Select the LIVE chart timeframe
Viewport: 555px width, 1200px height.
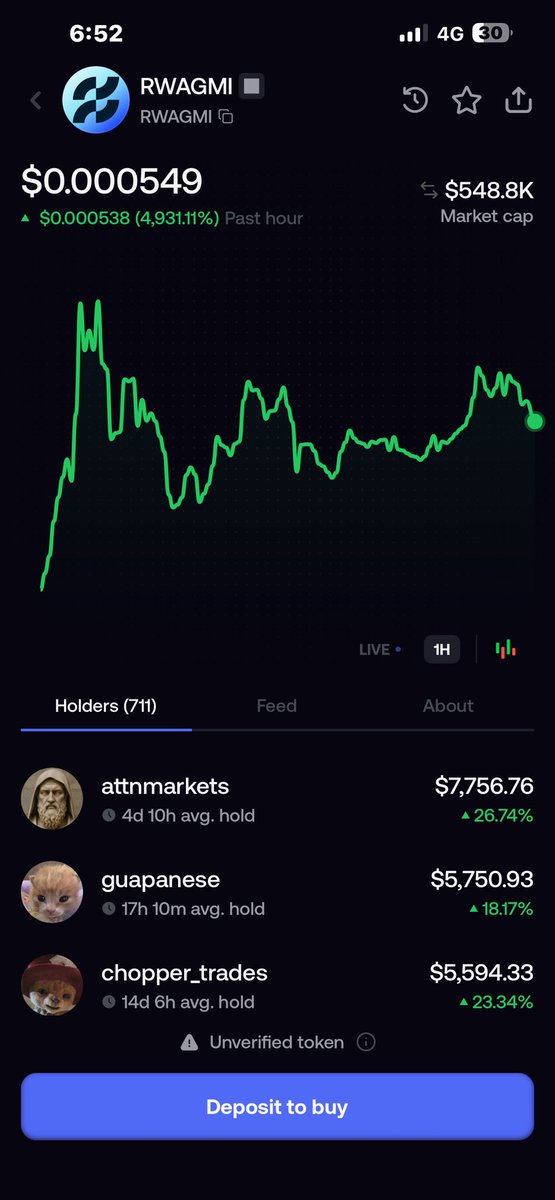pos(380,649)
